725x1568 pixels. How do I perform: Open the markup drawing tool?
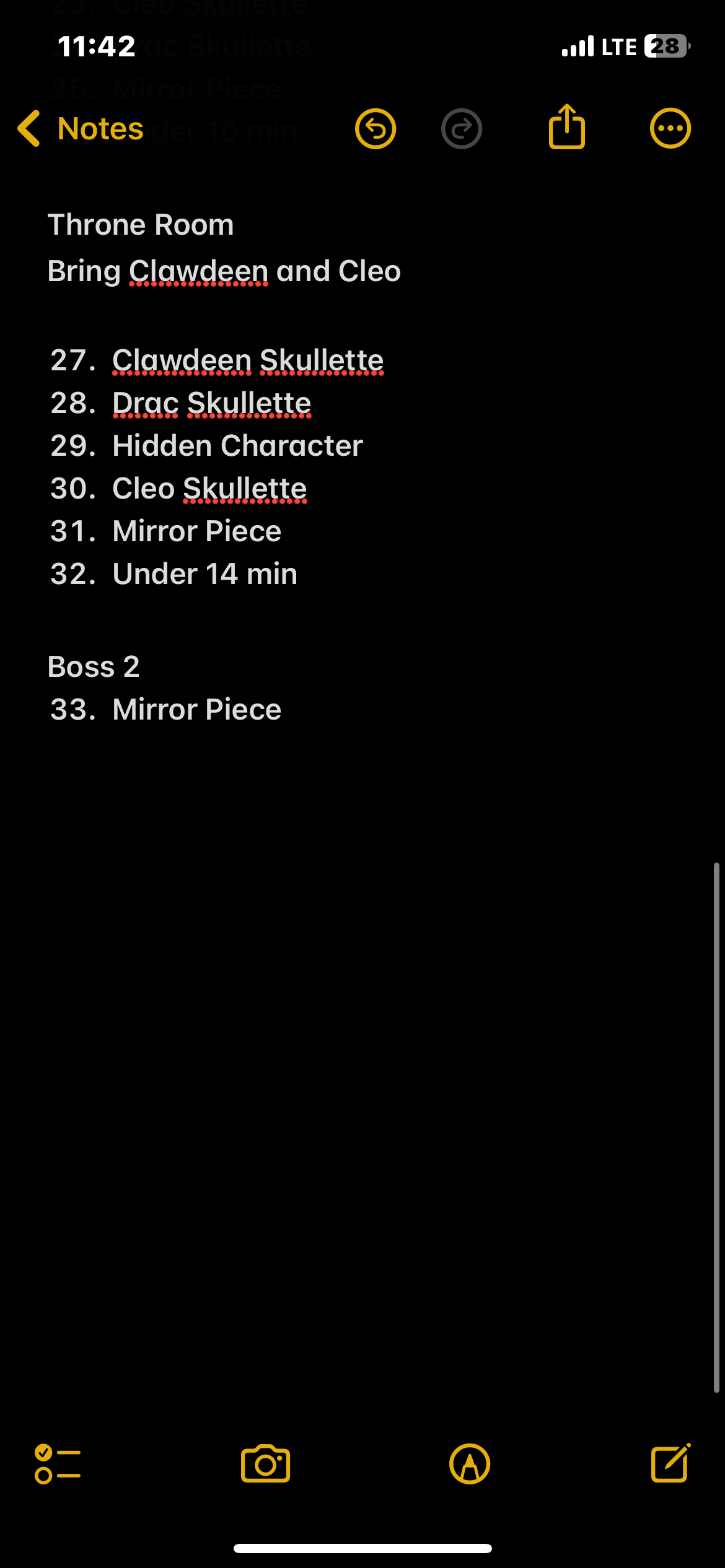coord(470,1464)
